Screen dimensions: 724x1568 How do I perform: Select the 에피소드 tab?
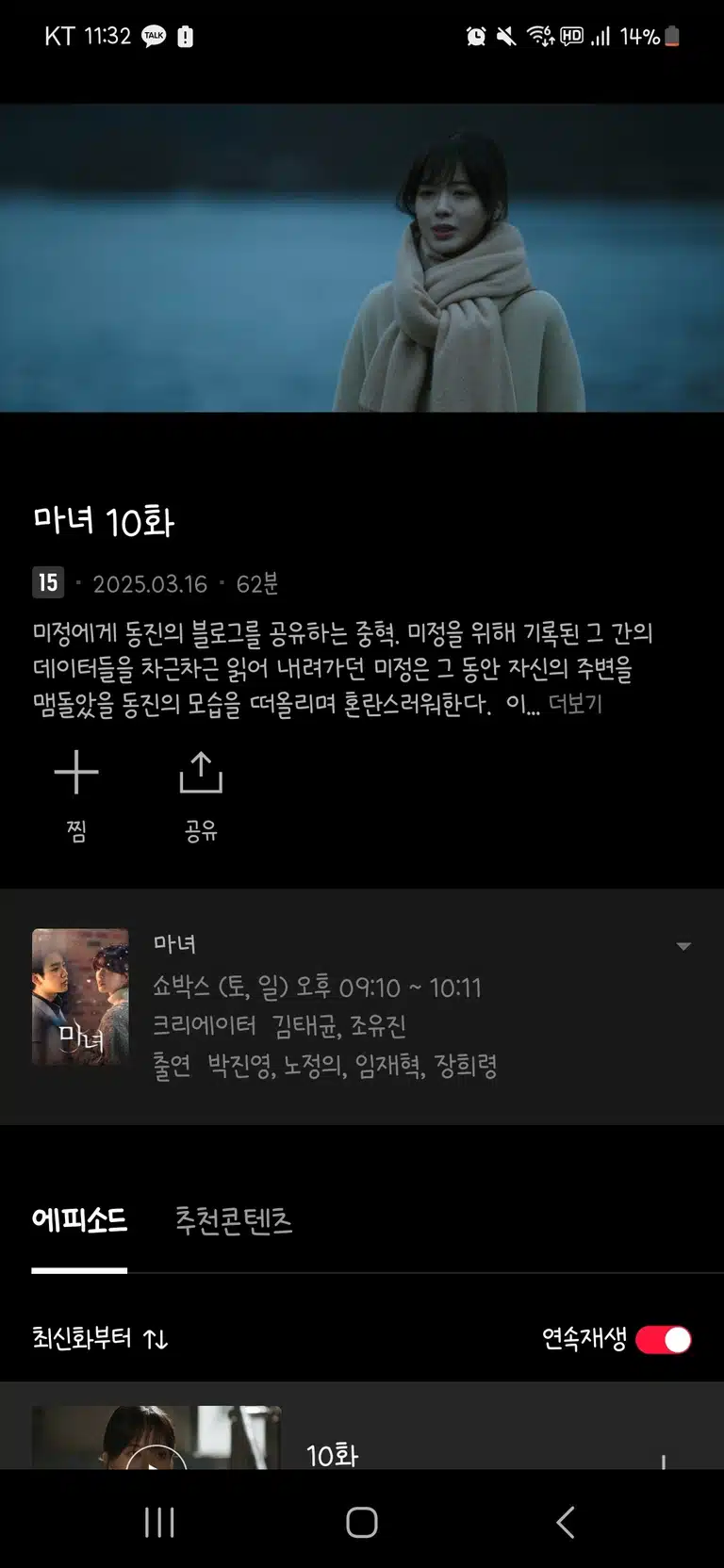click(x=79, y=1221)
